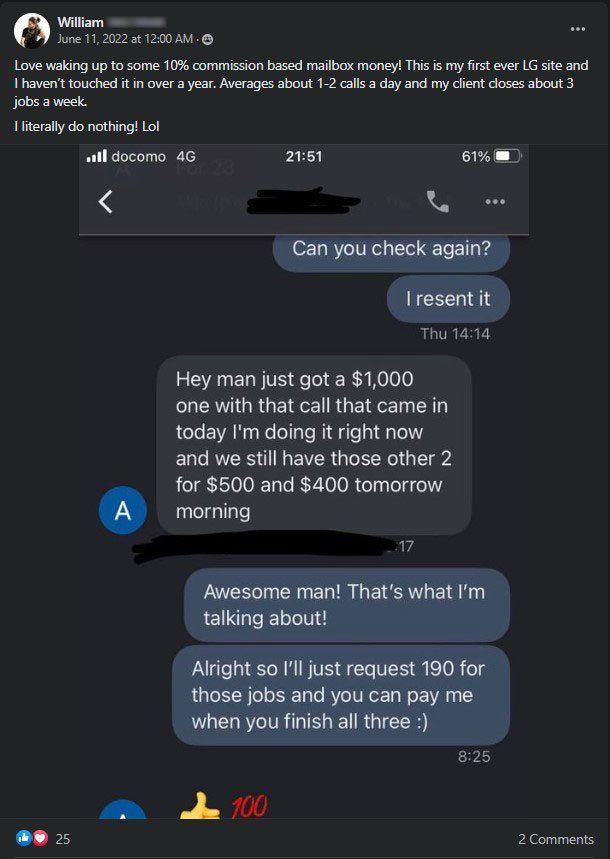Open the post's overflow menu
This screenshot has height=859, width=610.
click(577, 28)
